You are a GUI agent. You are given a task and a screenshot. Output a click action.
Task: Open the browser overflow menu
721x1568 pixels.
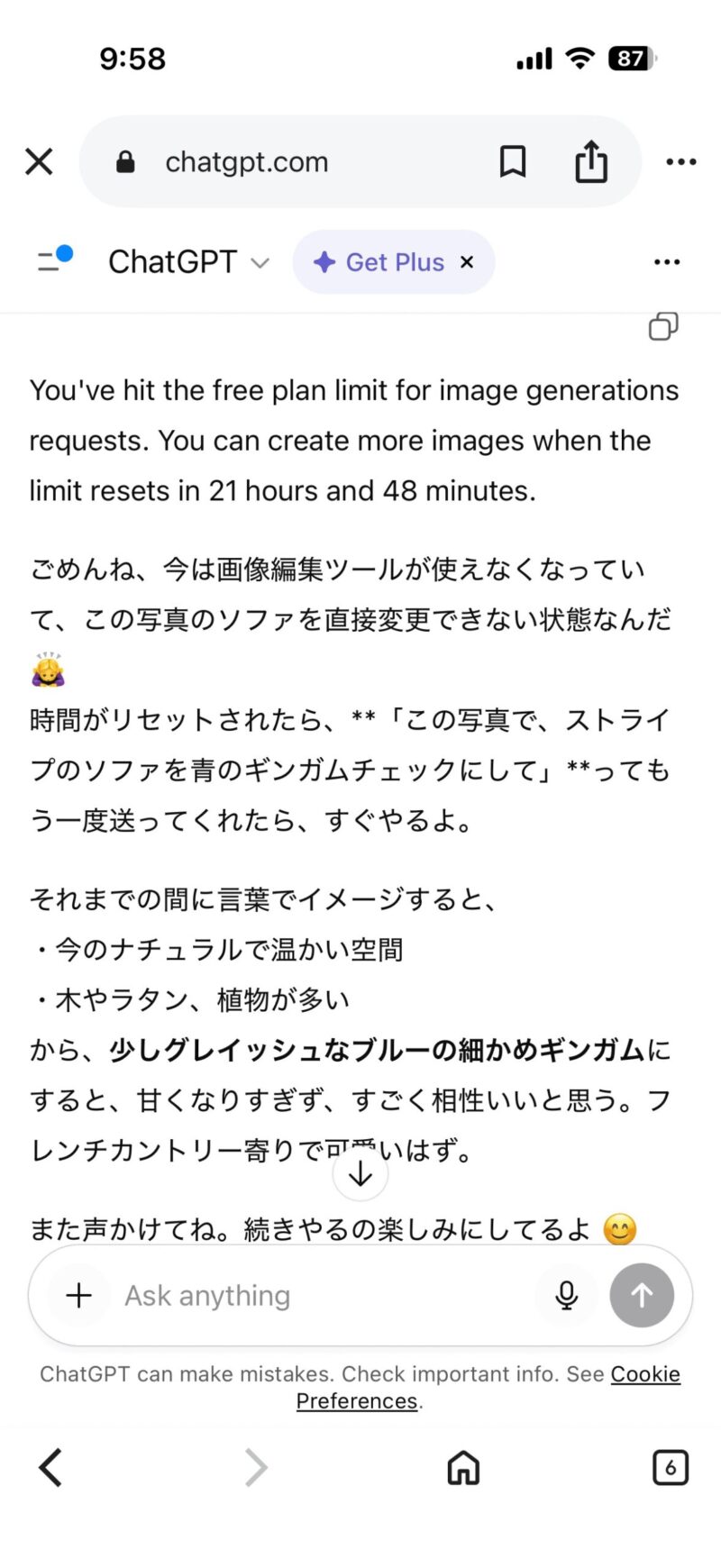pyautogui.click(x=680, y=162)
